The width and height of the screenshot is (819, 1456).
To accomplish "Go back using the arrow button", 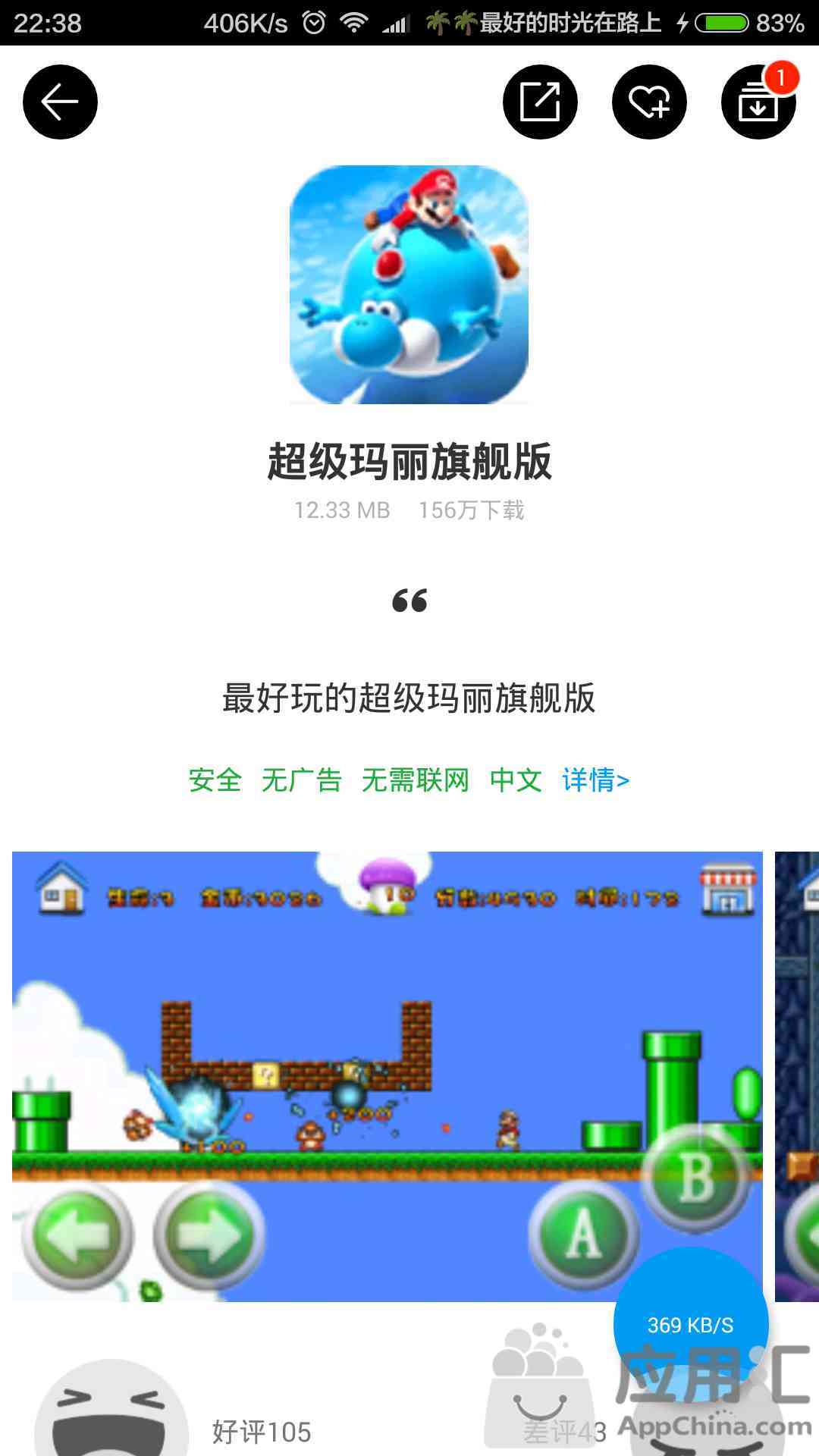I will (x=60, y=102).
